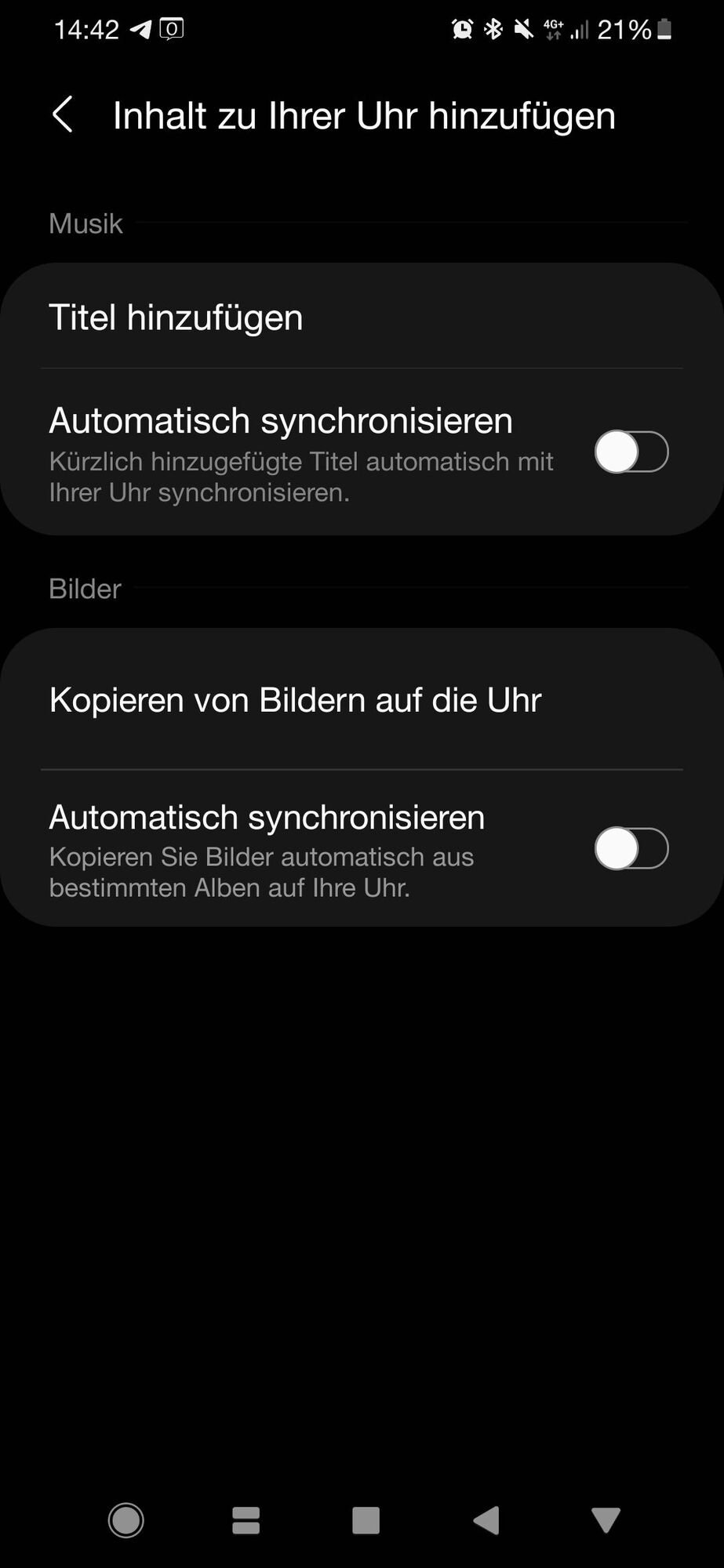The width and height of the screenshot is (724, 1568).
Task: Open Kopieren von Bildern auf die Uhr
Action: coord(295,700)
